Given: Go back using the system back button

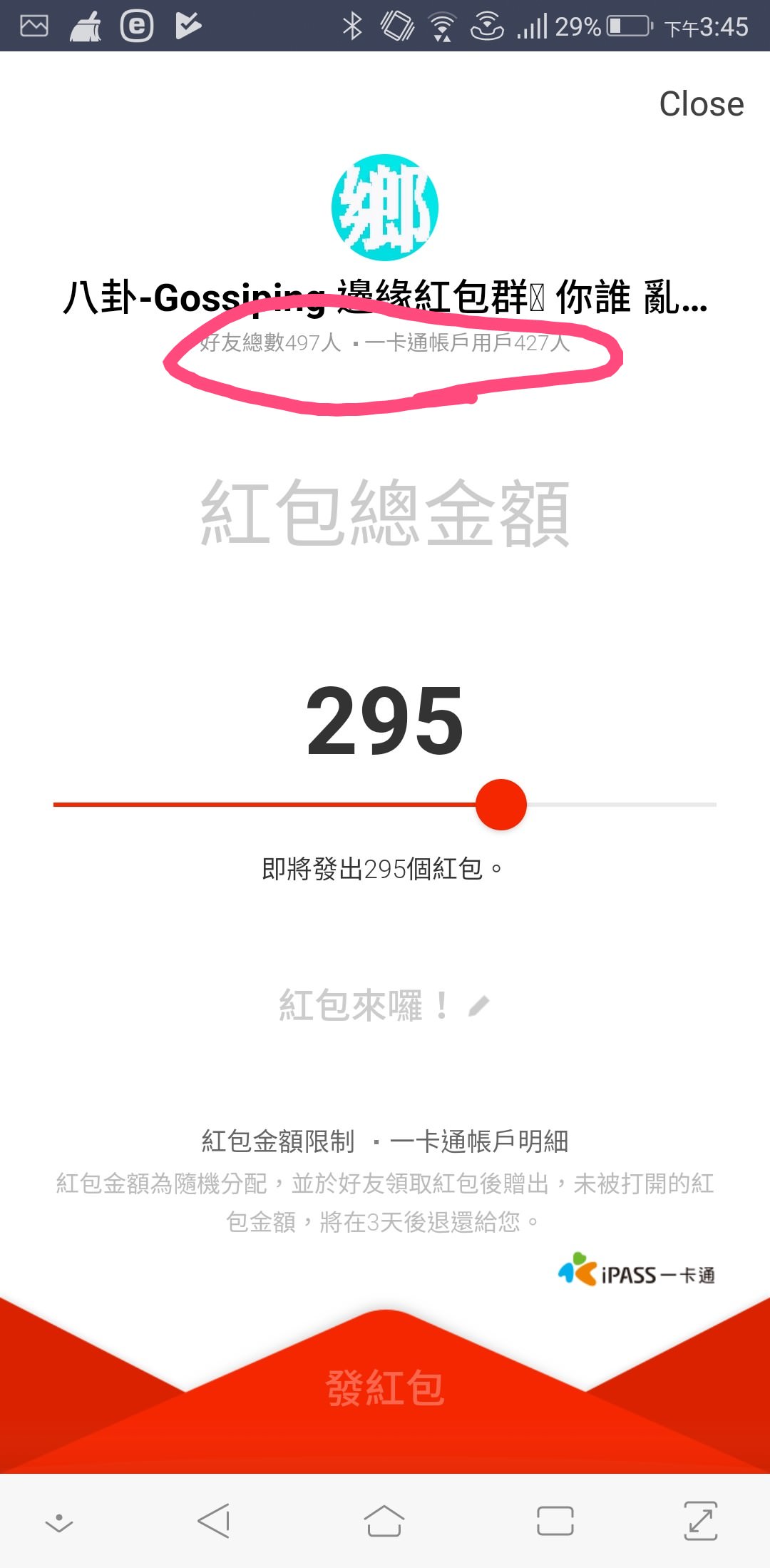Looking at the screenshot, I should (x=214, y=1521).
